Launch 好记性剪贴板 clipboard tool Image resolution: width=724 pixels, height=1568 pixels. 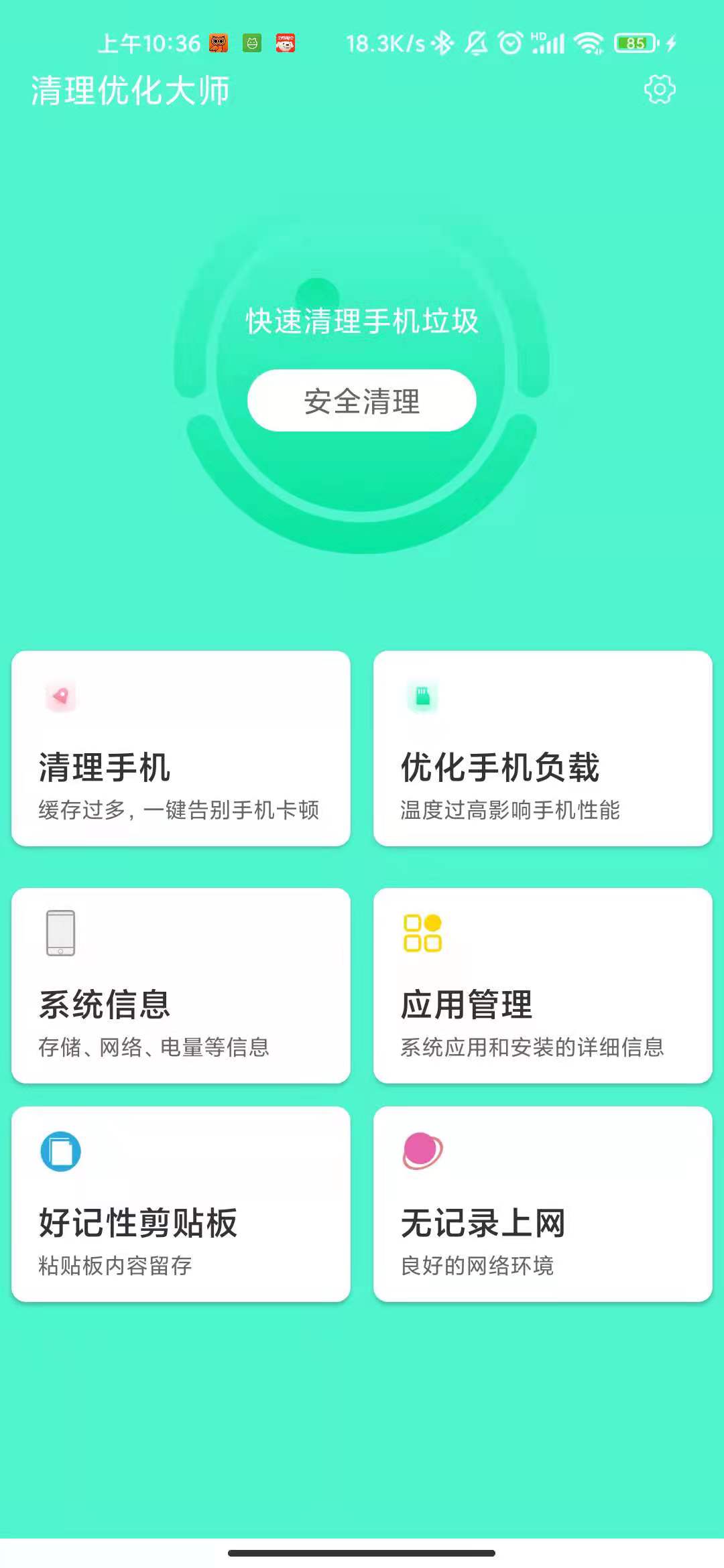pyautogui.click(x=181, y=1204)
